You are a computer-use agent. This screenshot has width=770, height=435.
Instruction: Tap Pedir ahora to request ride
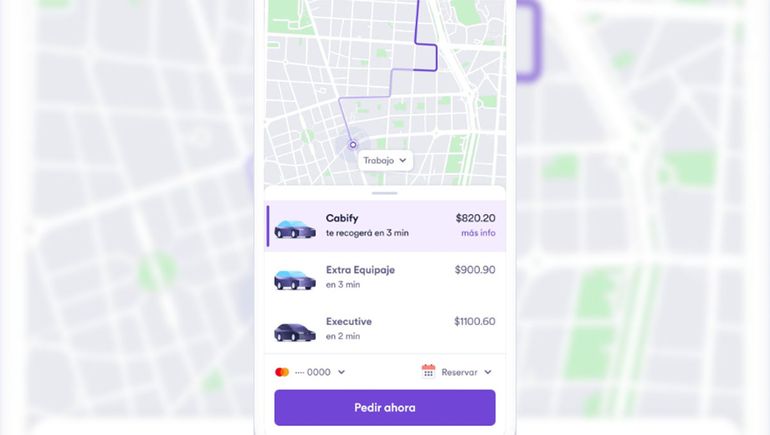pyautogui.click(x=385, y=407)
